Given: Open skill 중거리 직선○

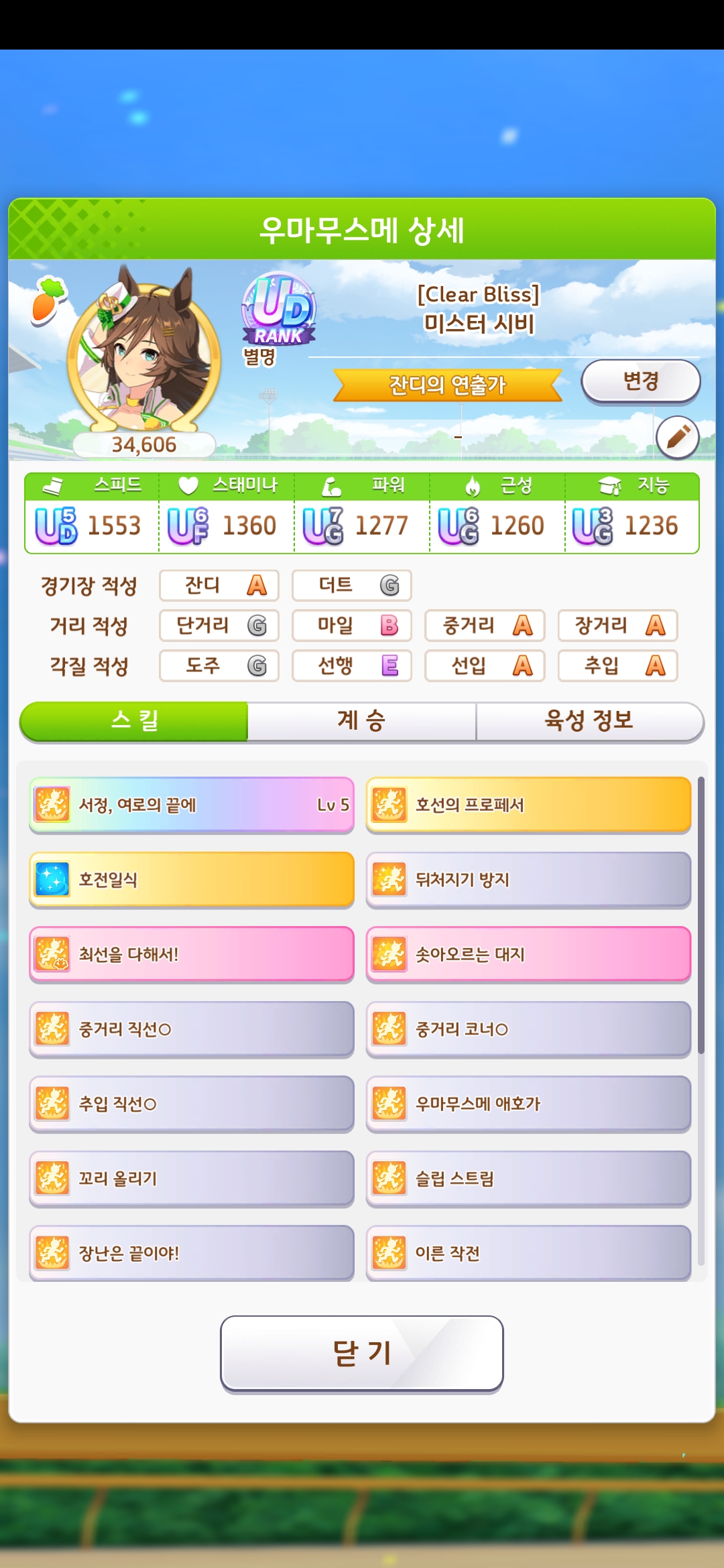Looking at the screenshot, I should tap(191, 1029).
